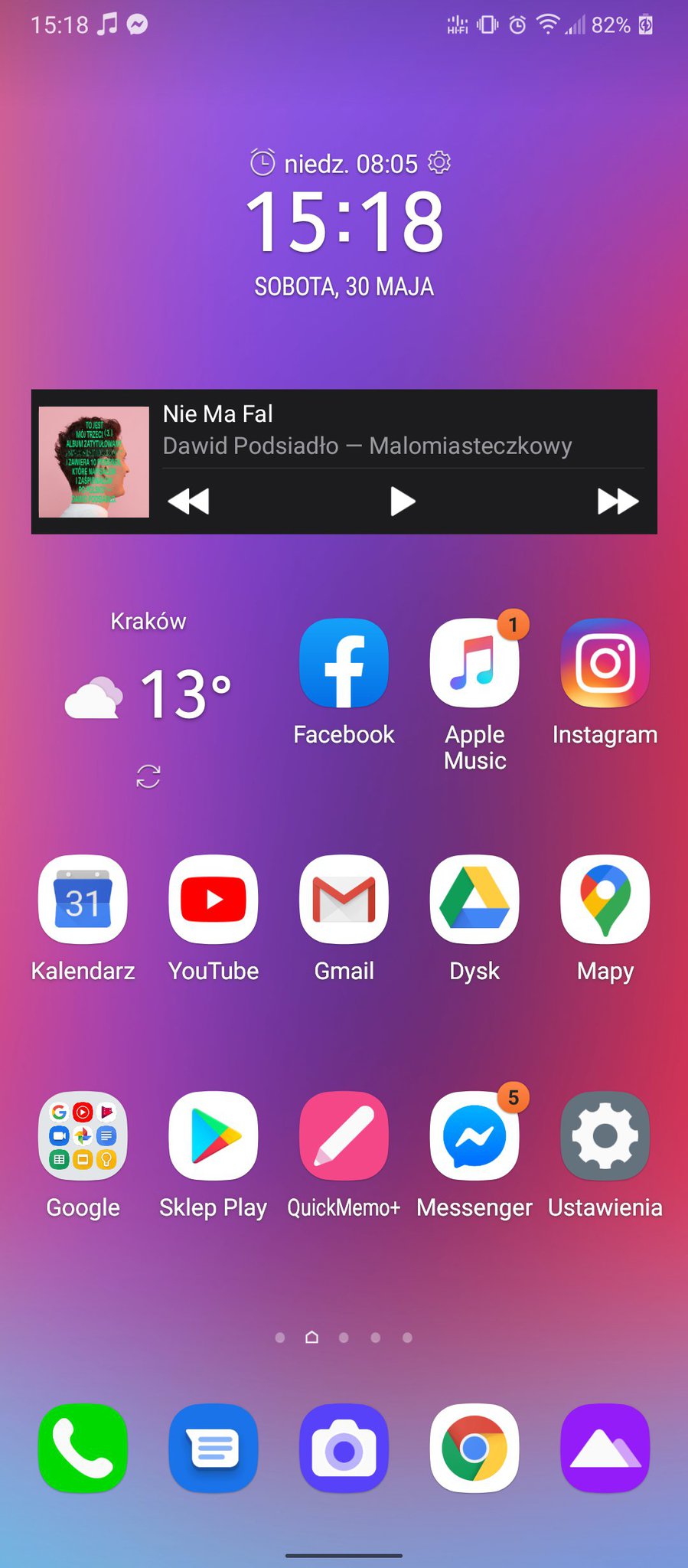
Task: Open the phone dialer in the dock
Action: (x=83, y=1449)
